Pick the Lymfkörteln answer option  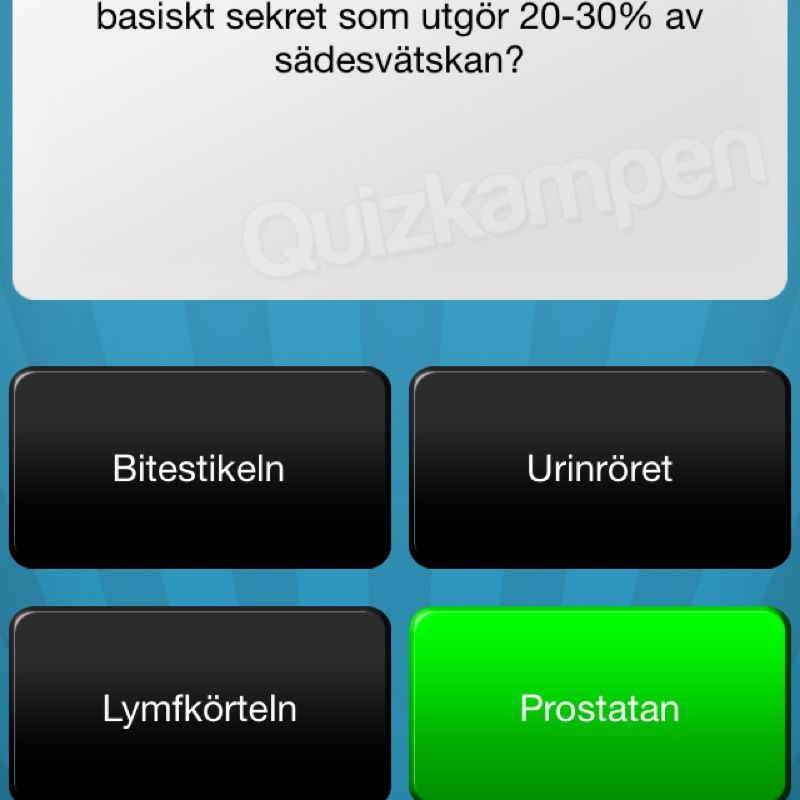tap(199, 708)
